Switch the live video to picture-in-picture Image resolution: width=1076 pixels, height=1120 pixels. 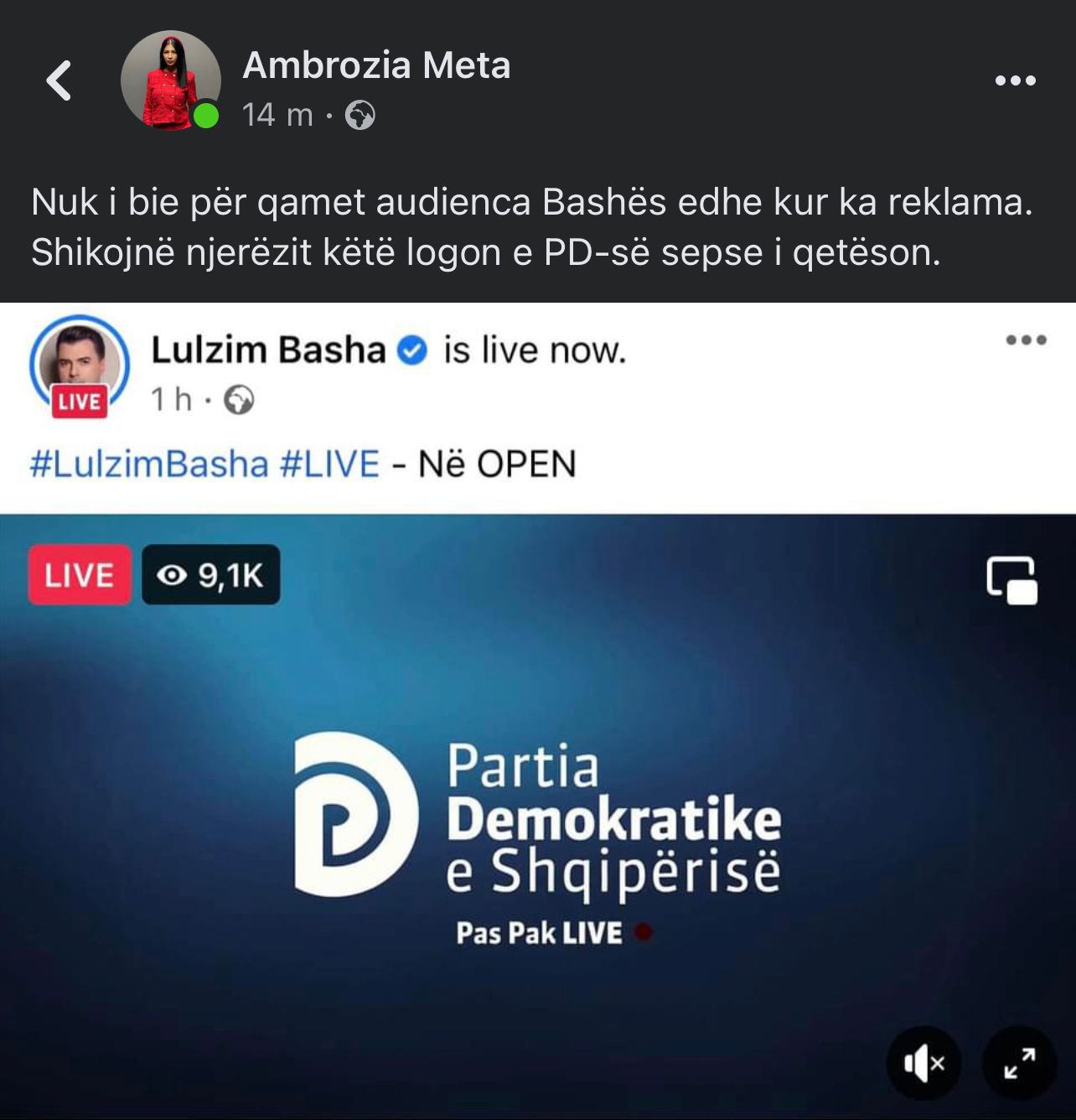[1011, 580]
